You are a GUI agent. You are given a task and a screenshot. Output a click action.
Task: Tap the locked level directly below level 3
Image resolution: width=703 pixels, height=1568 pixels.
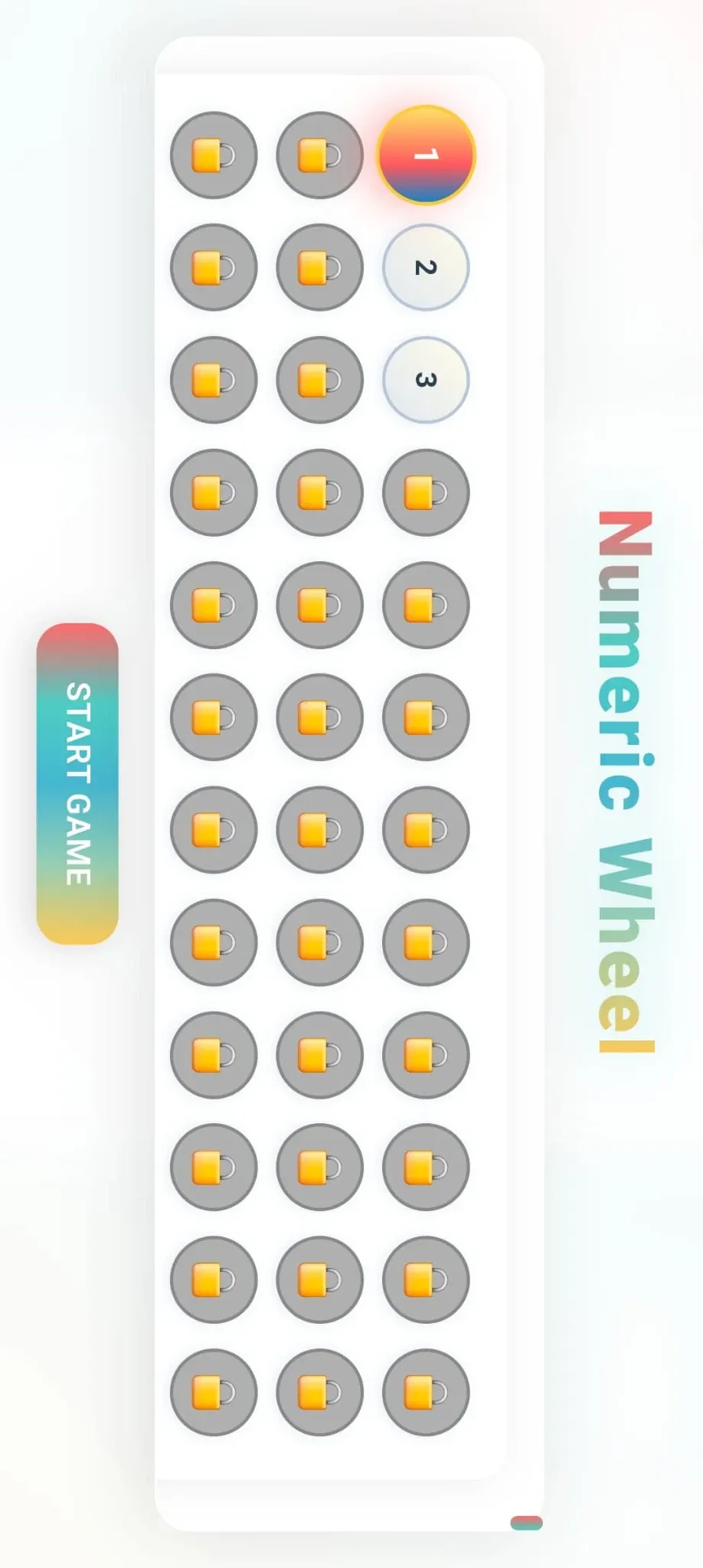tap(426, 493)
